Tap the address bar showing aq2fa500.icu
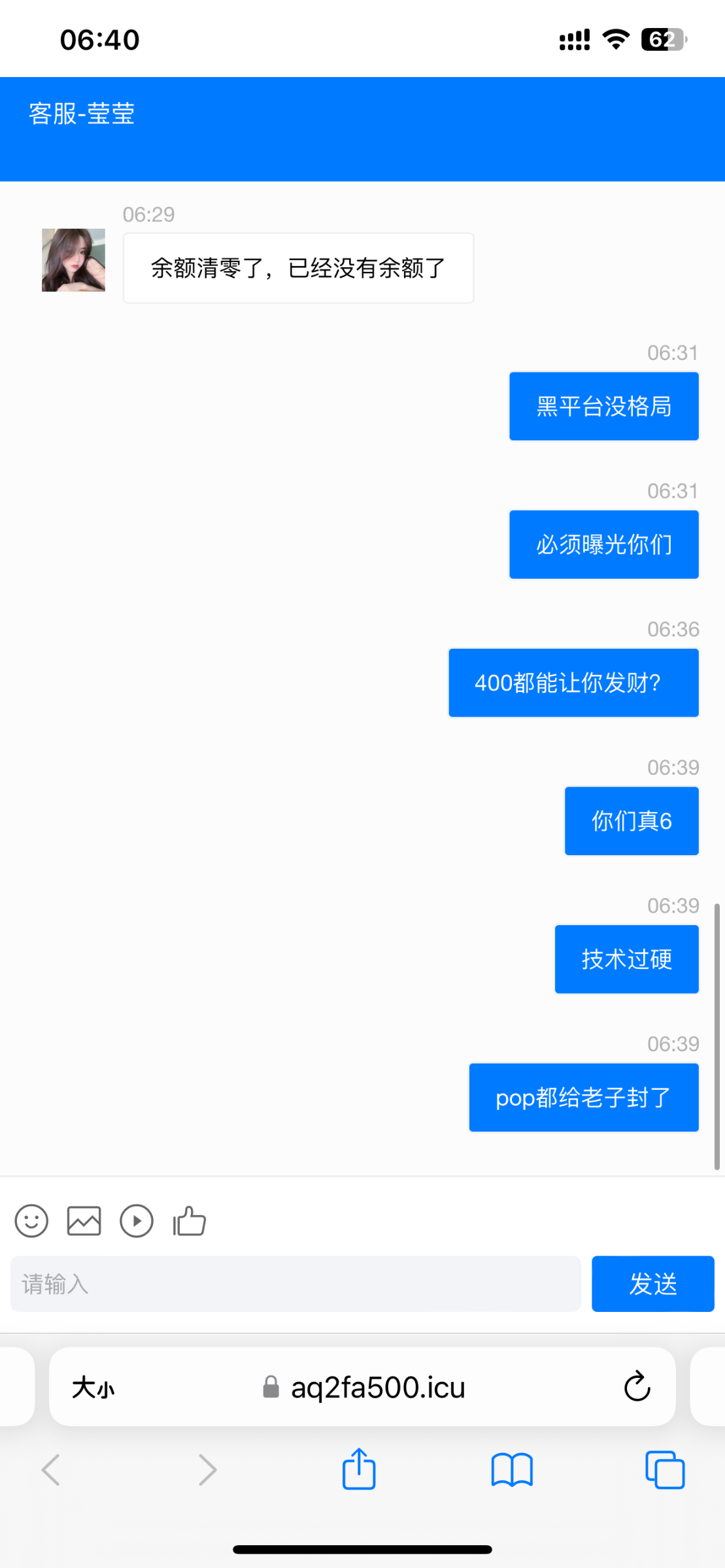This screenshot has width=725, height=1568. (379, 1387)
